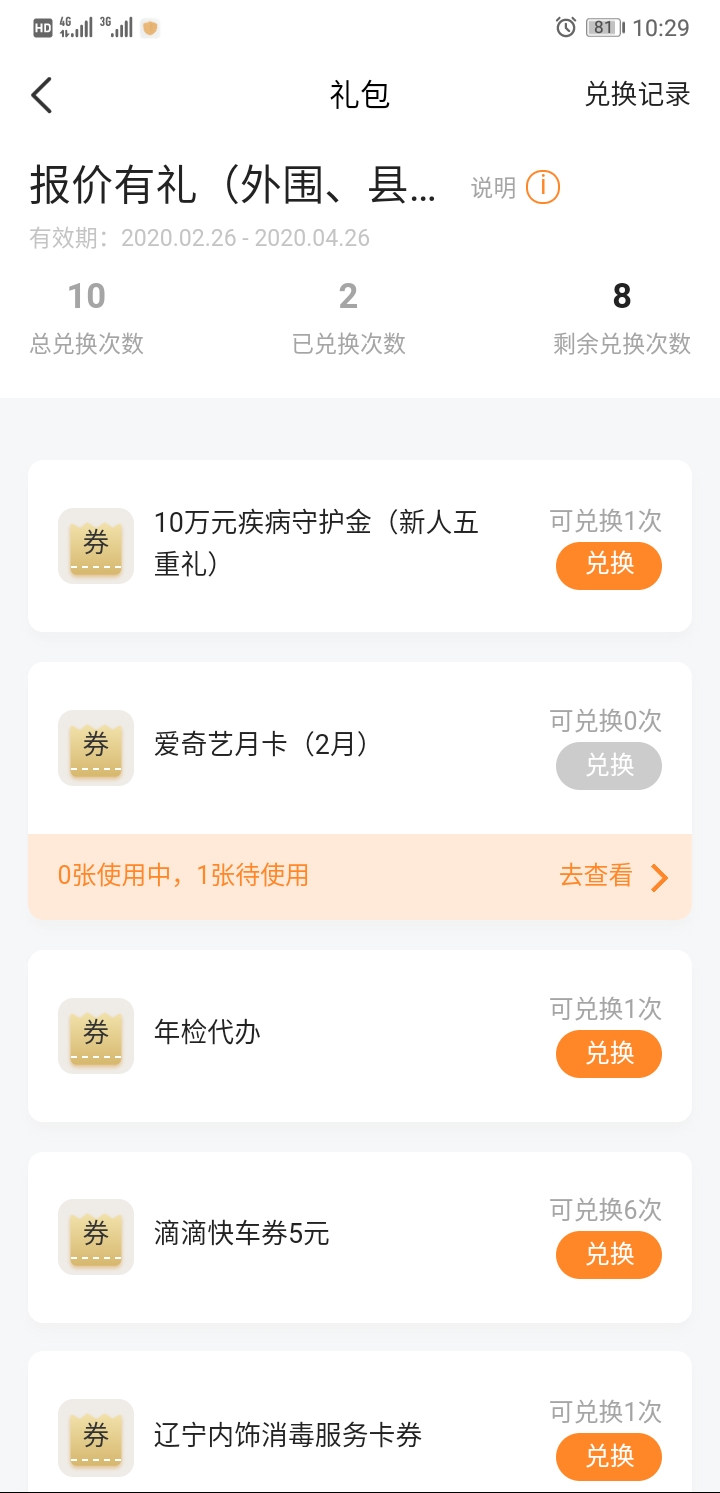Open 兑换记录 redemption history

[x=637, y=95]
